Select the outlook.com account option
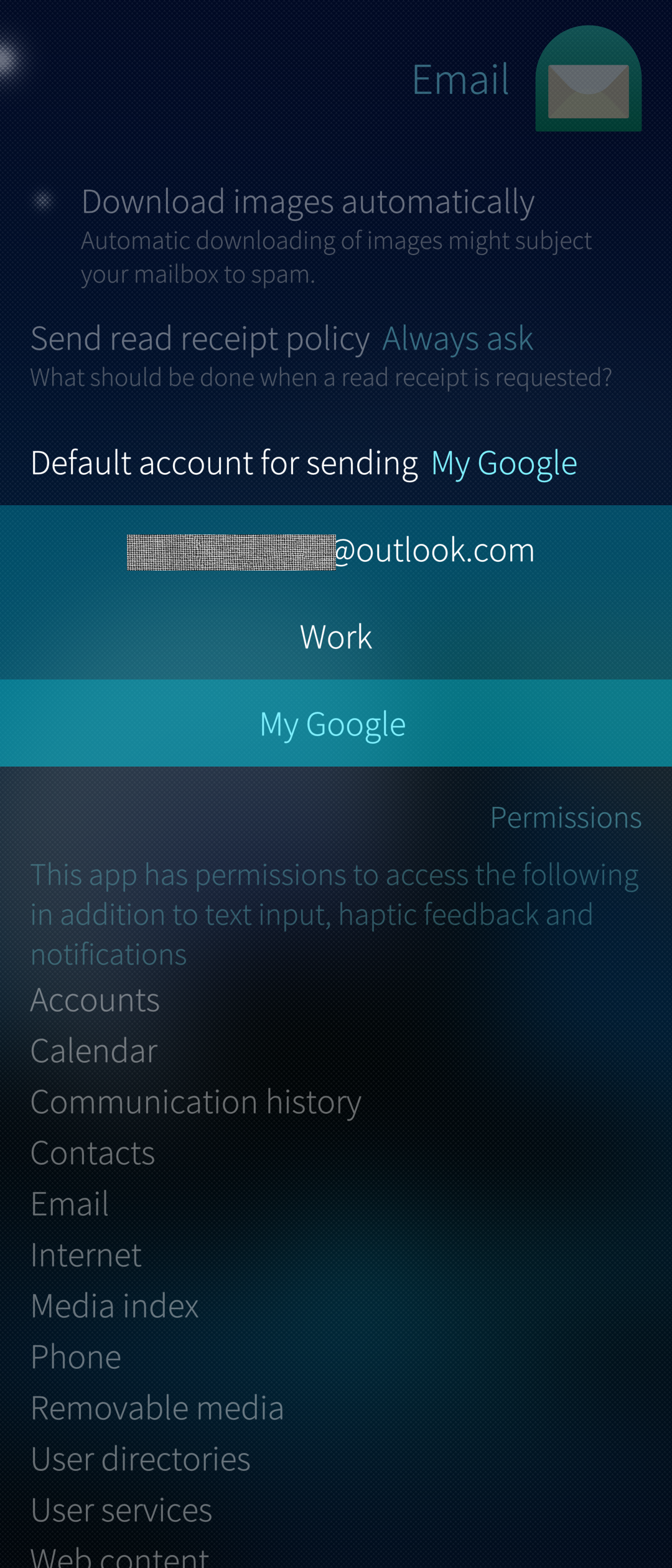 click(336, 550)
